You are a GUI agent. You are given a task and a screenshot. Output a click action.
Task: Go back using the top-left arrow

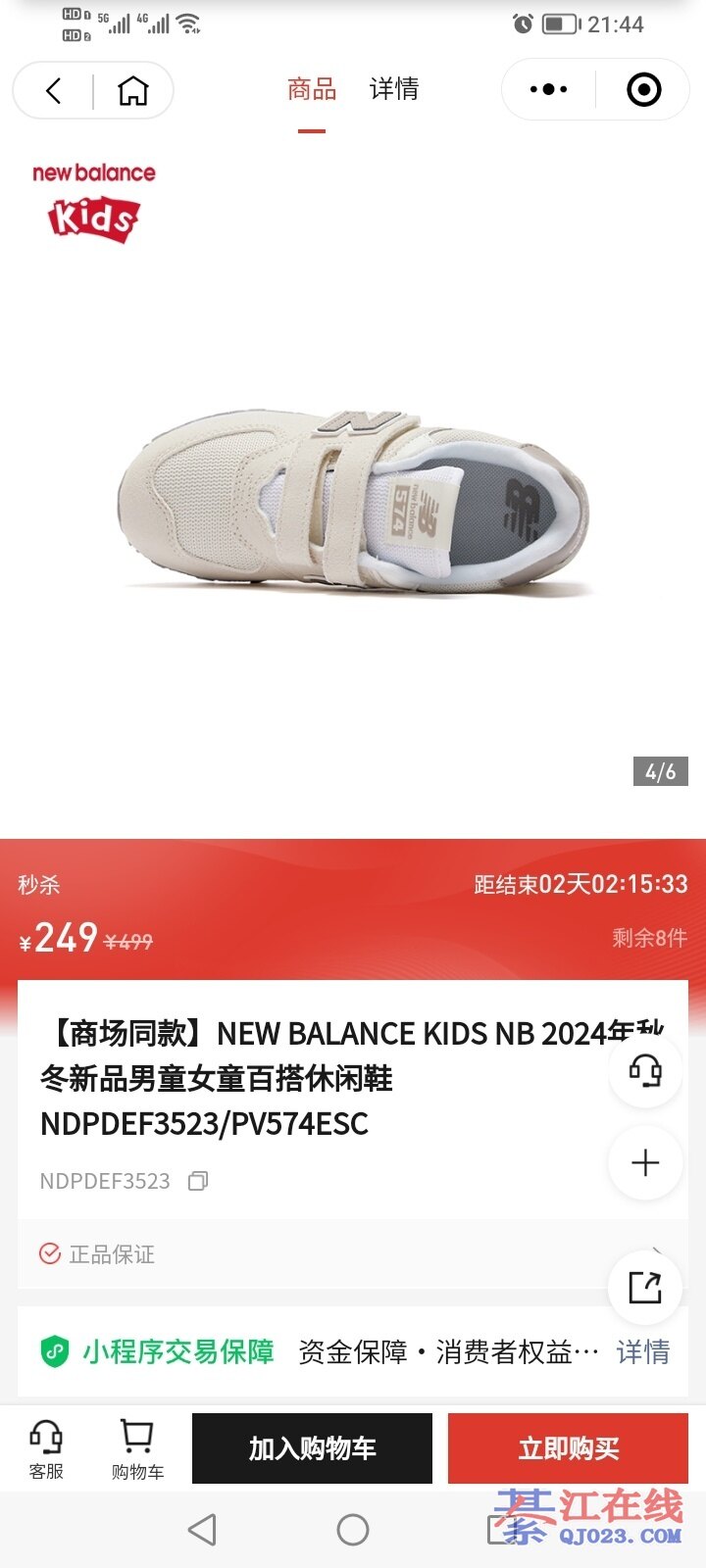tap(54, 91)
